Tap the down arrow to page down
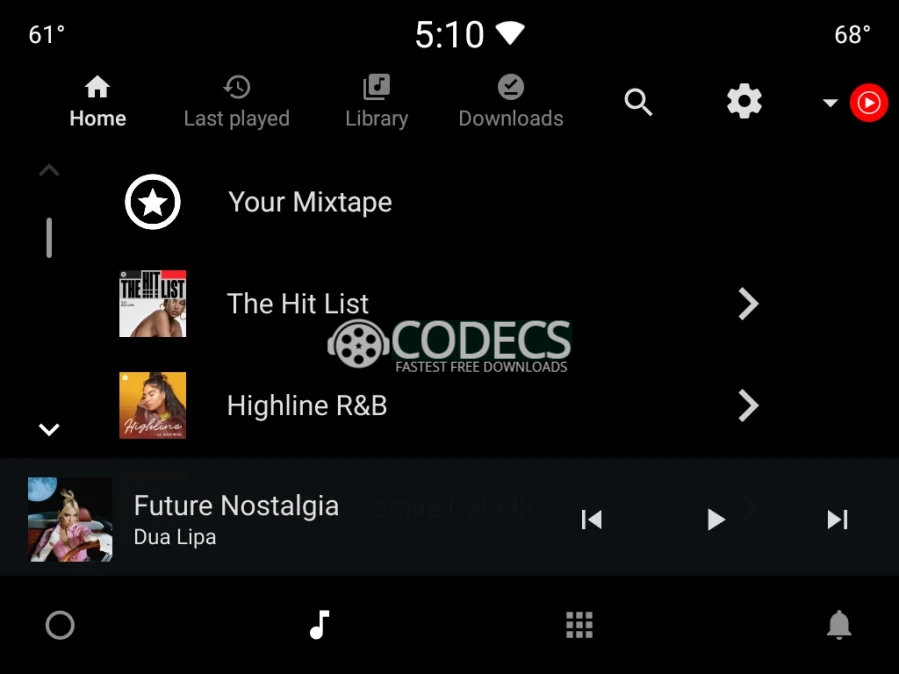The height and width of the screenshot is (674, 899). point(49,430)
